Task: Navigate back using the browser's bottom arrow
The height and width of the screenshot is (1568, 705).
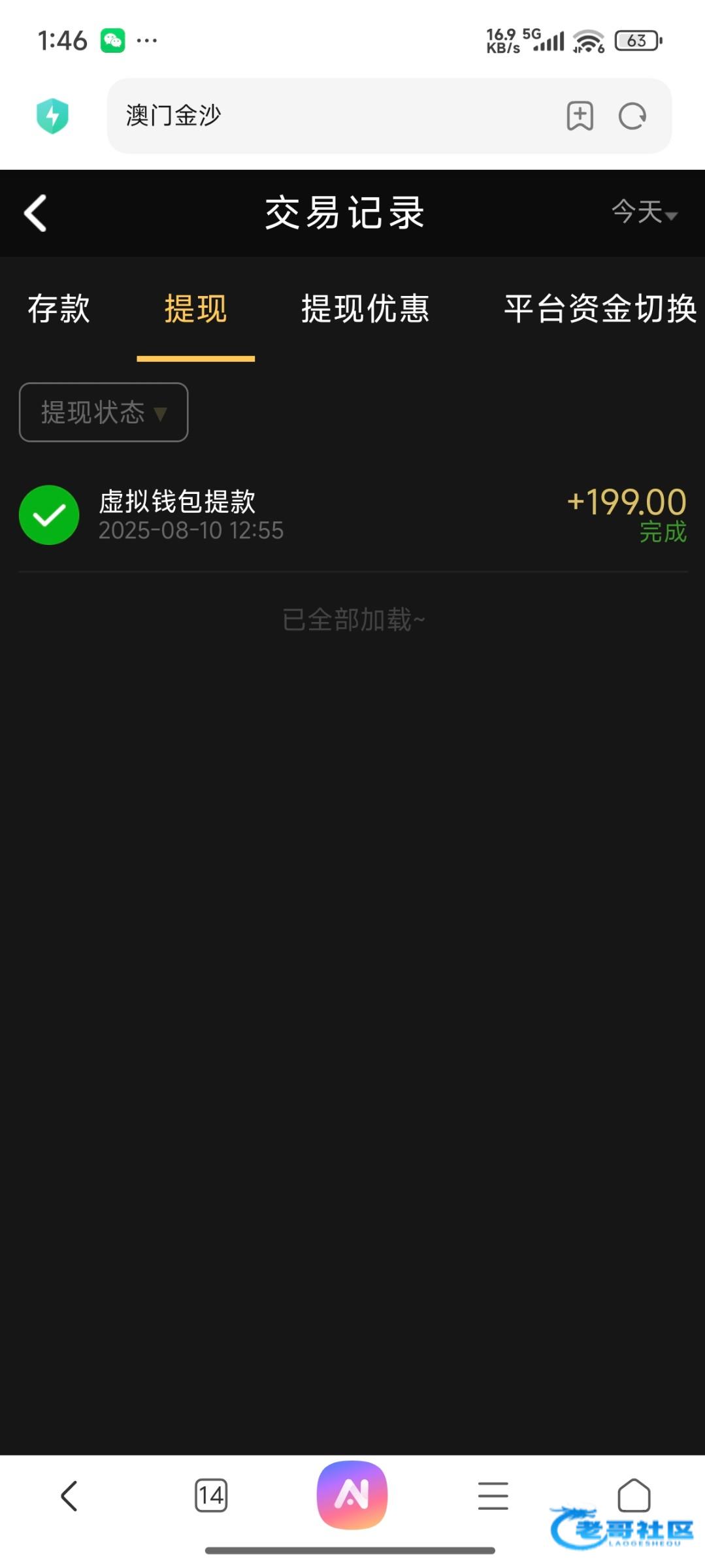Action: point(69,1495)
